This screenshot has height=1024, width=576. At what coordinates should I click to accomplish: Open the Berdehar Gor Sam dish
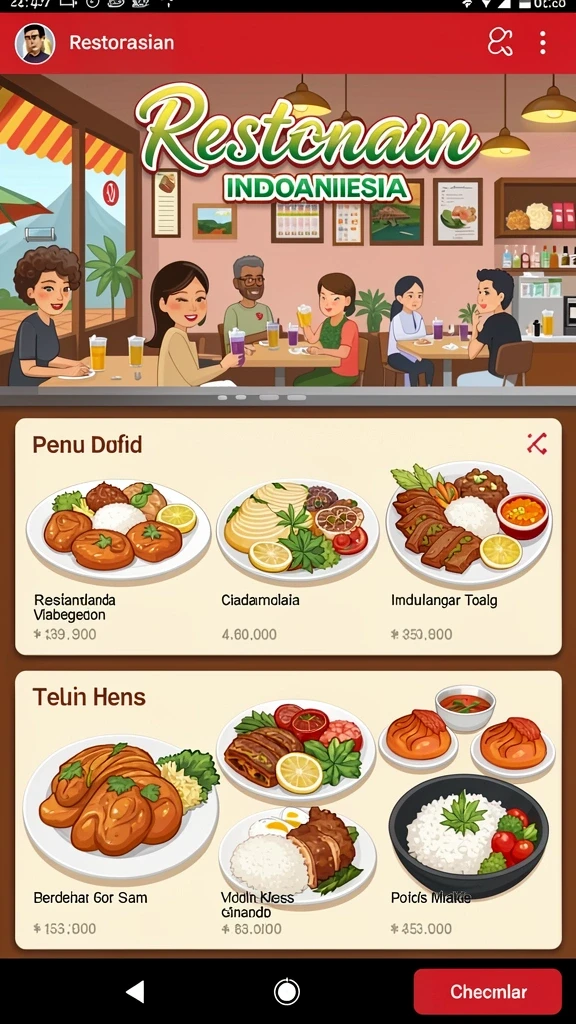coord(121,835)
